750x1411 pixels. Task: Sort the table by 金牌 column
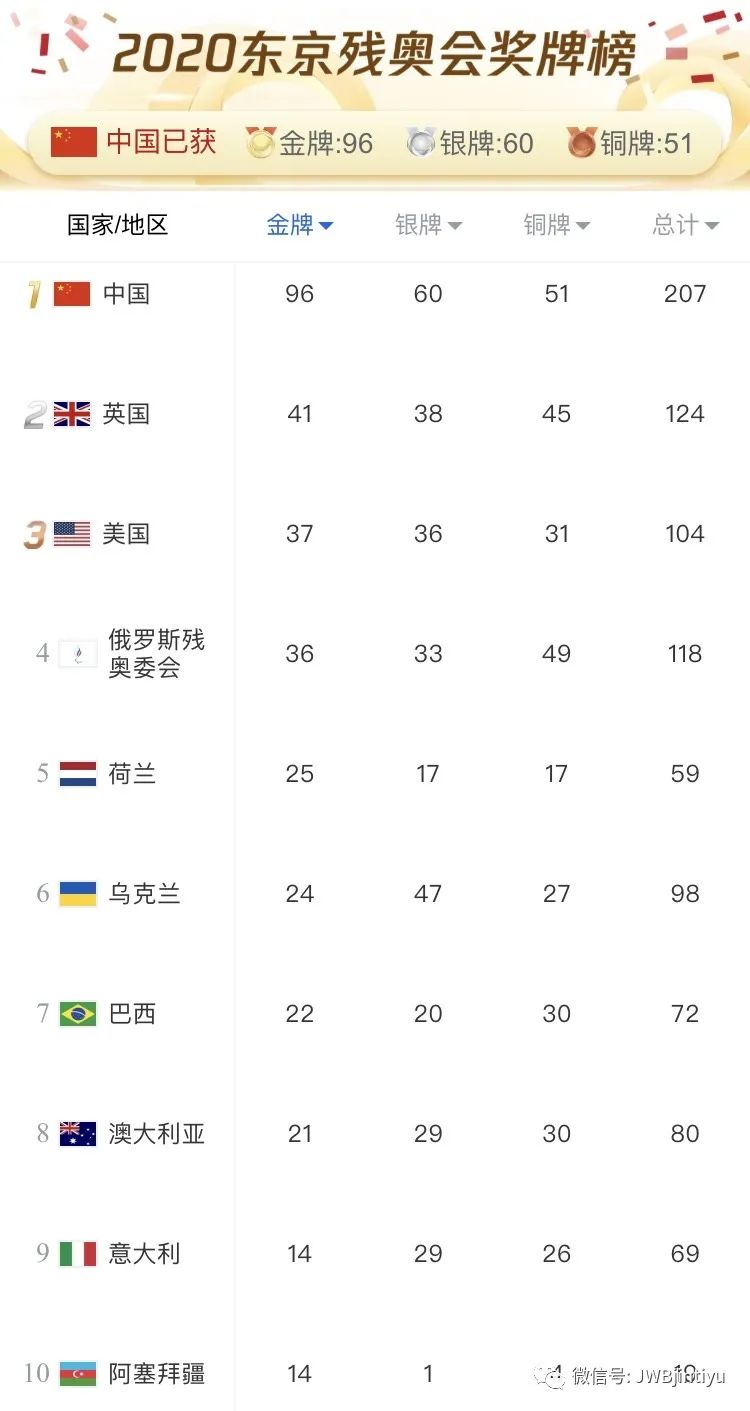click(x=299, y=225)
